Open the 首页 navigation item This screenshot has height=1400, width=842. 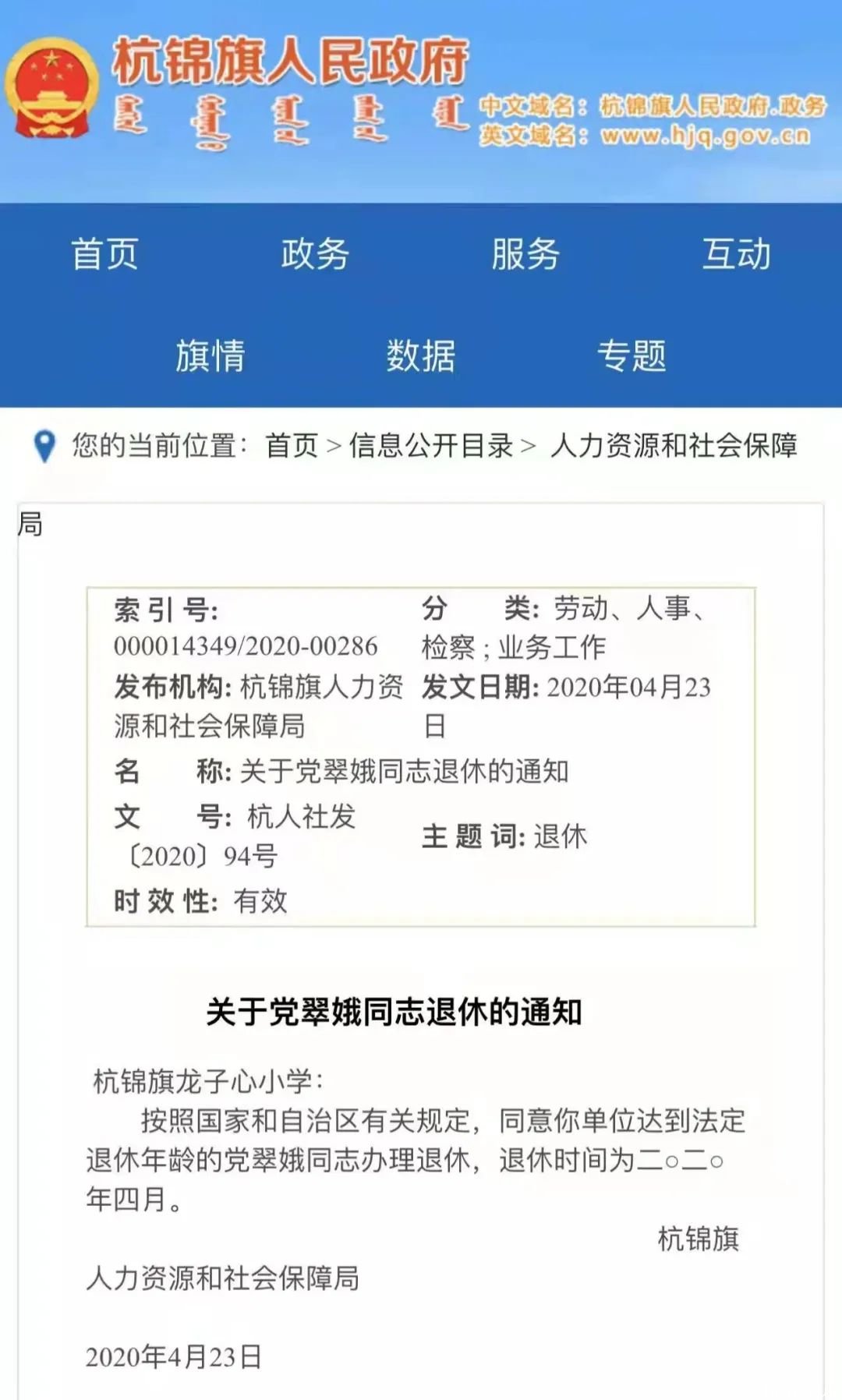tap(104, 254)
